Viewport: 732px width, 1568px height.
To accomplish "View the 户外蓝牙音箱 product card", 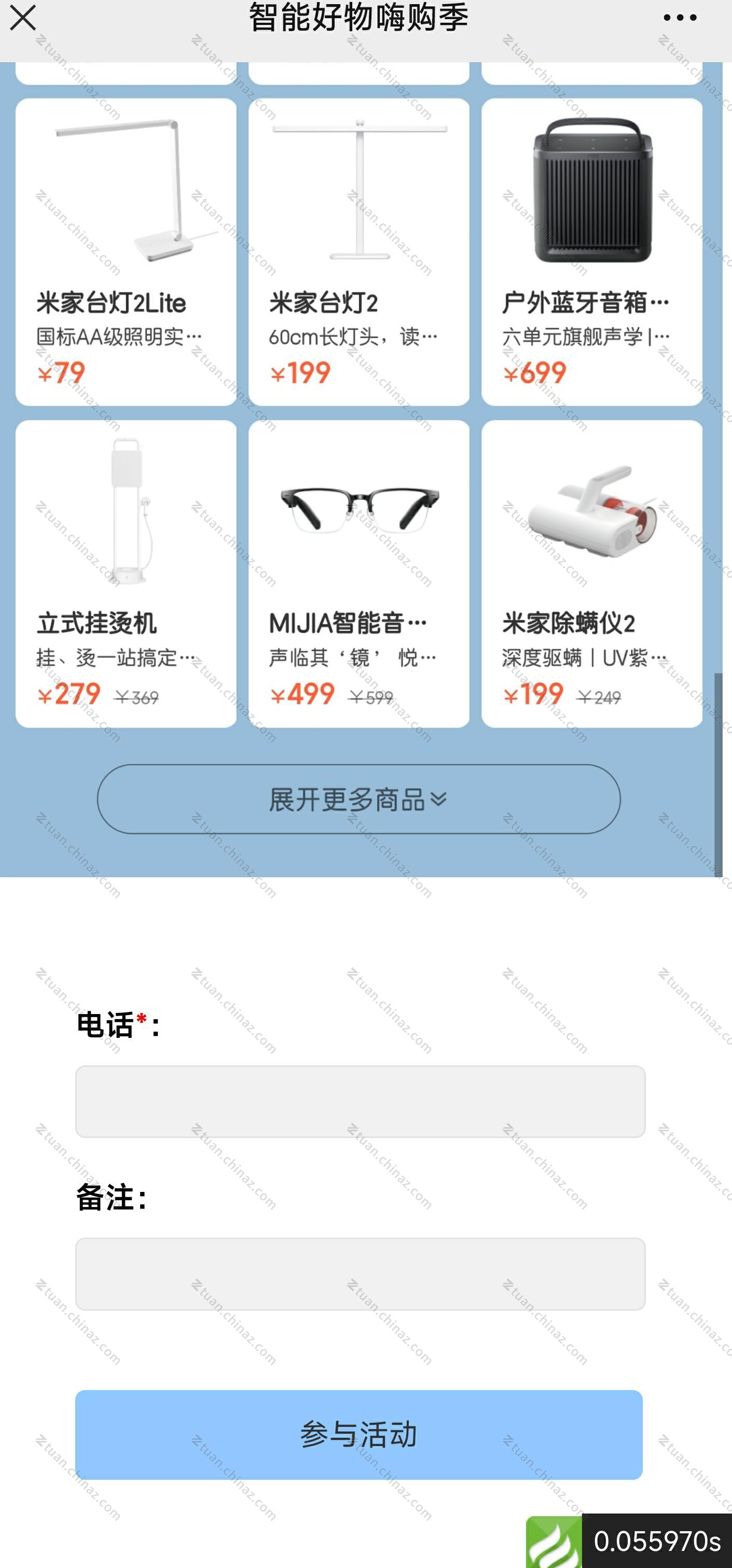I will (591, 252).
